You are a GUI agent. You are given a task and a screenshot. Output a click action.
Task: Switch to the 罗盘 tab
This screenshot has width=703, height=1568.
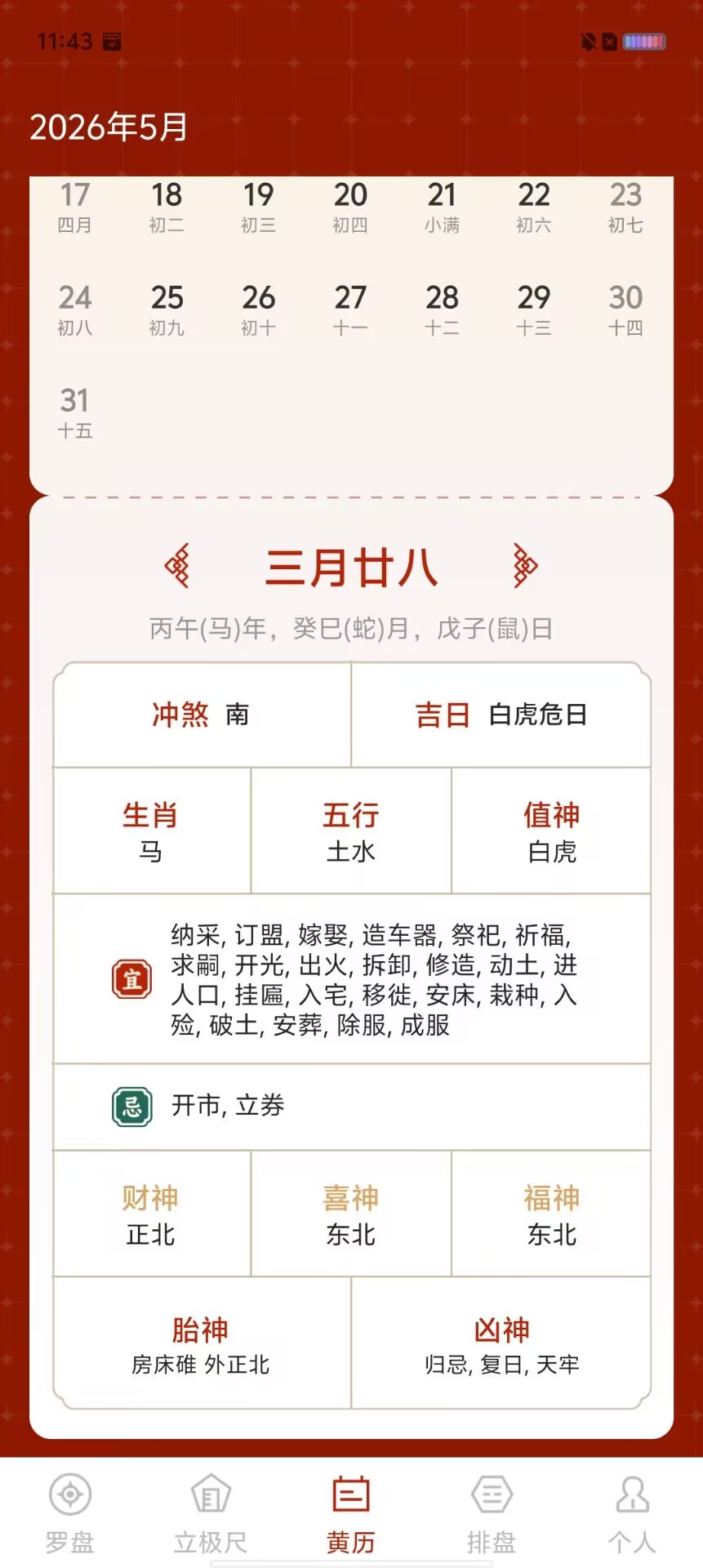pos(70,1513)
